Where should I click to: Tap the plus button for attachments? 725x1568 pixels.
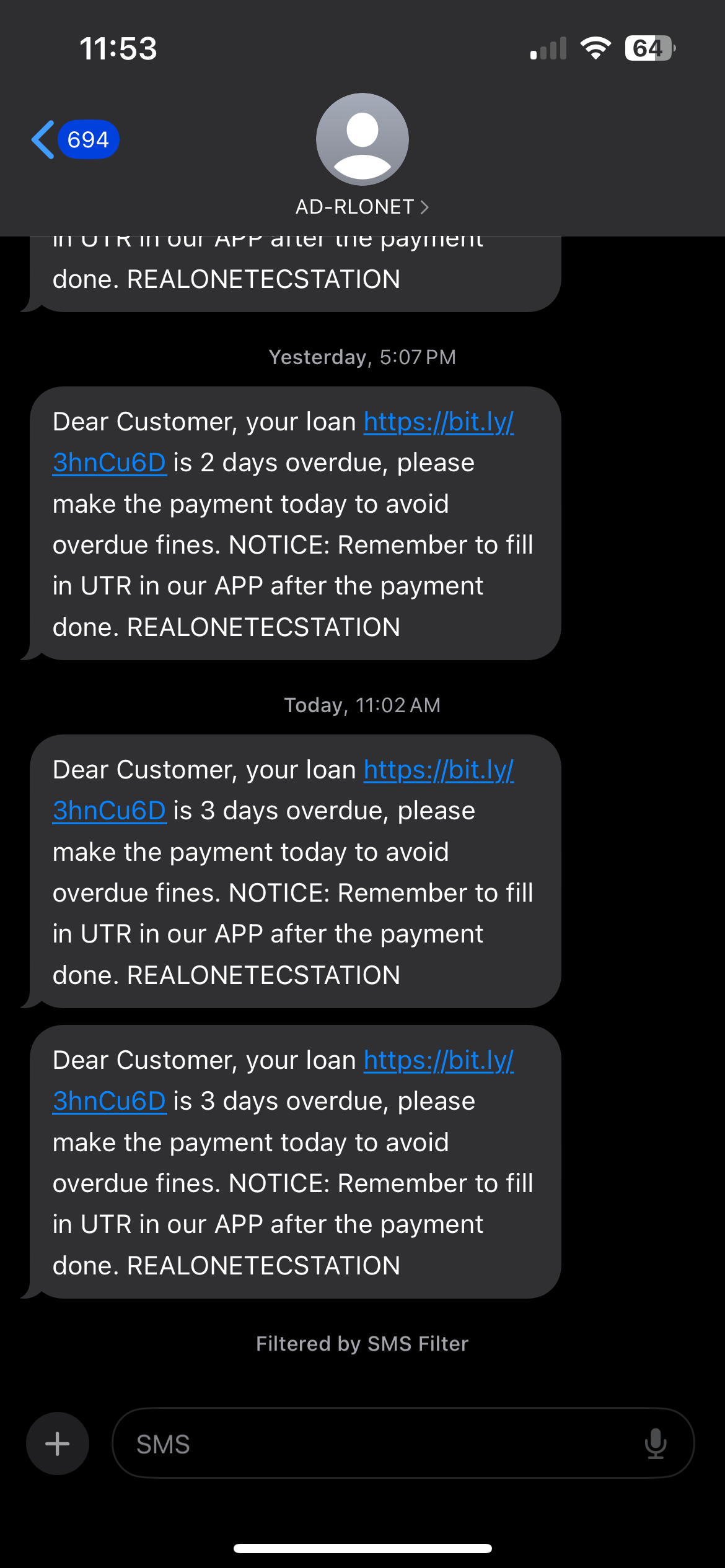[58, 1444]
